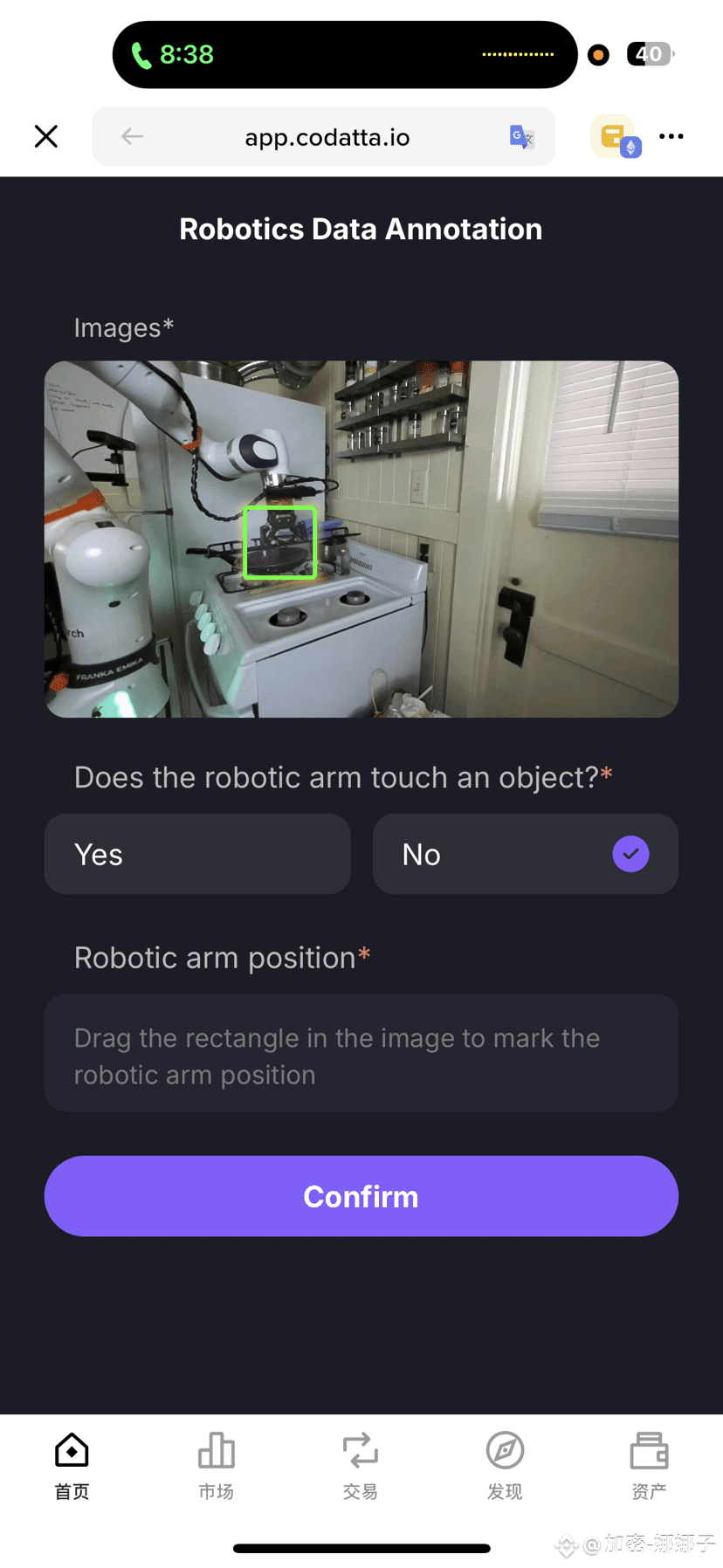Switch to the 发现 tab
The height and width of the screenshot is (1568, 723).
click(505, 1467)
